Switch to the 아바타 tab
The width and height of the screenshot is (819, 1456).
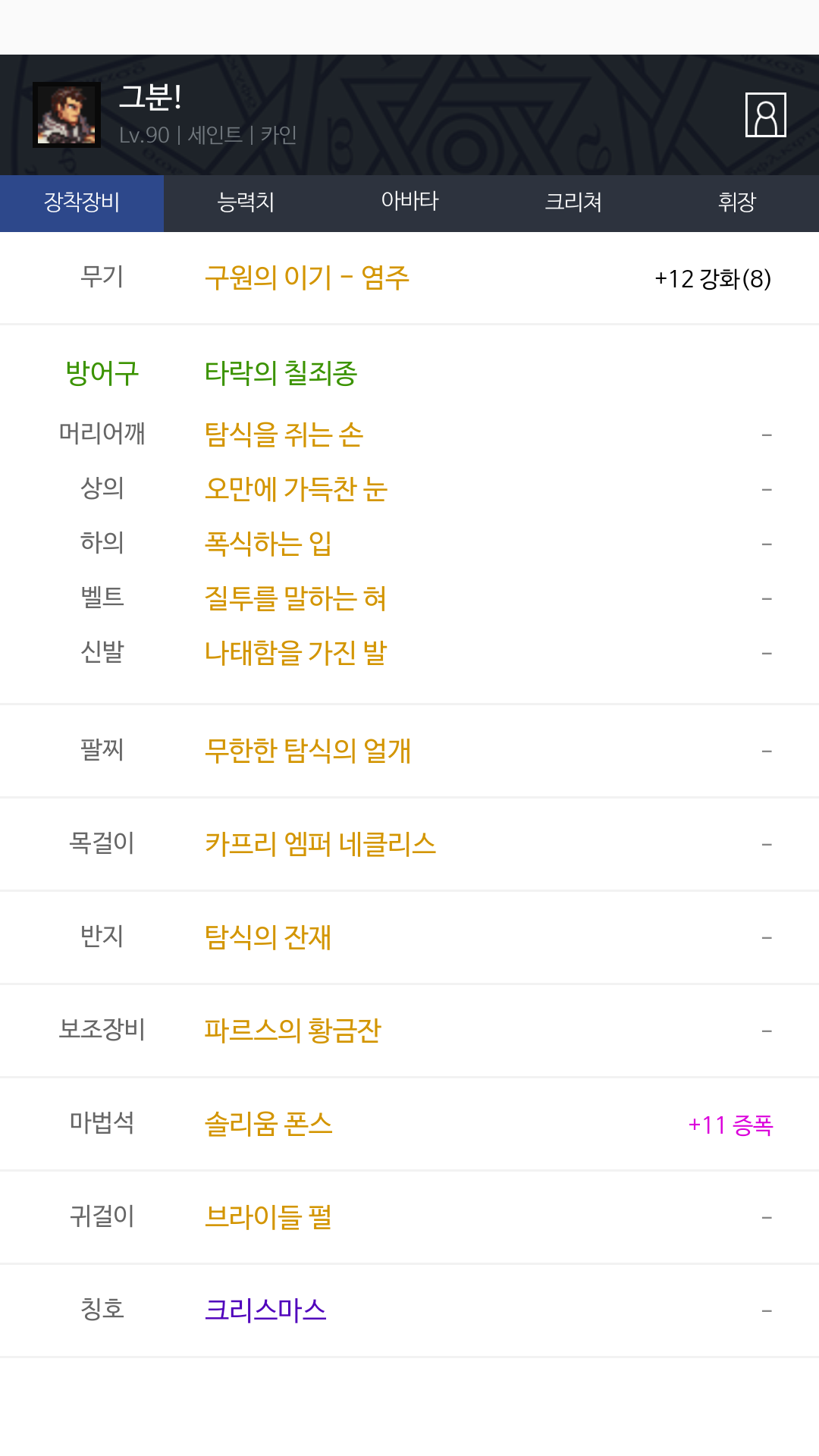pos(409,202)
